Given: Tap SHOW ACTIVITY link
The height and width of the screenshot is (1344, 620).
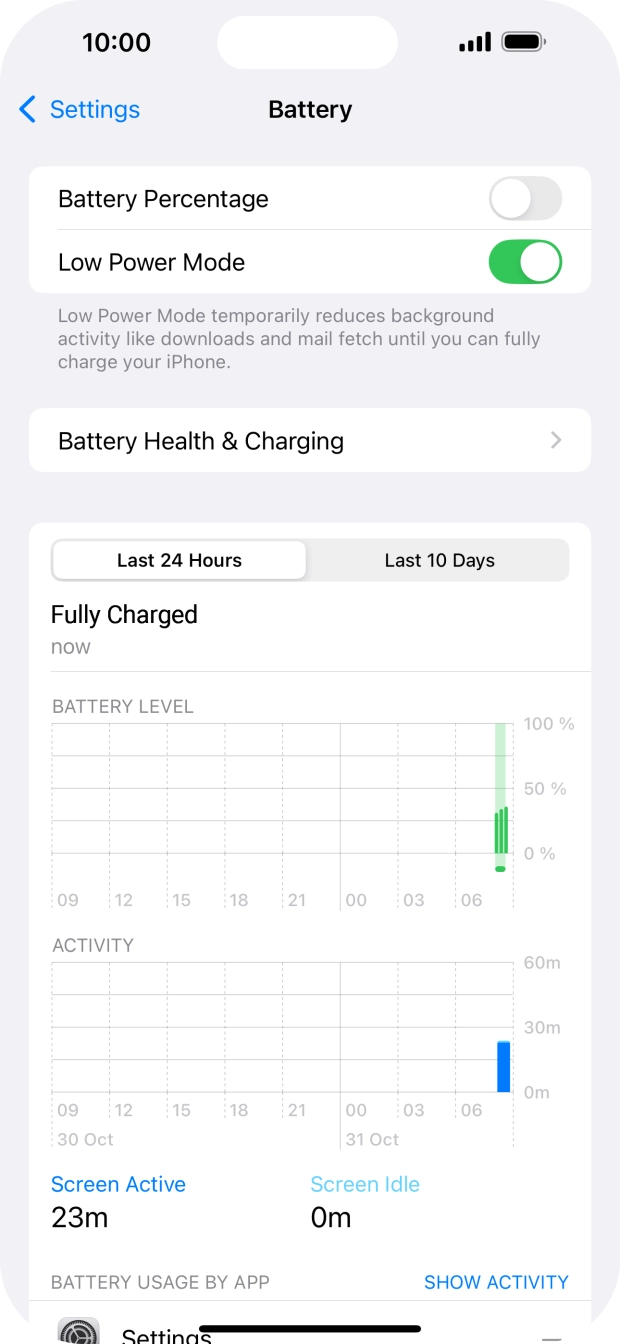Looking at the screenshot, I should click(496, 1282).
